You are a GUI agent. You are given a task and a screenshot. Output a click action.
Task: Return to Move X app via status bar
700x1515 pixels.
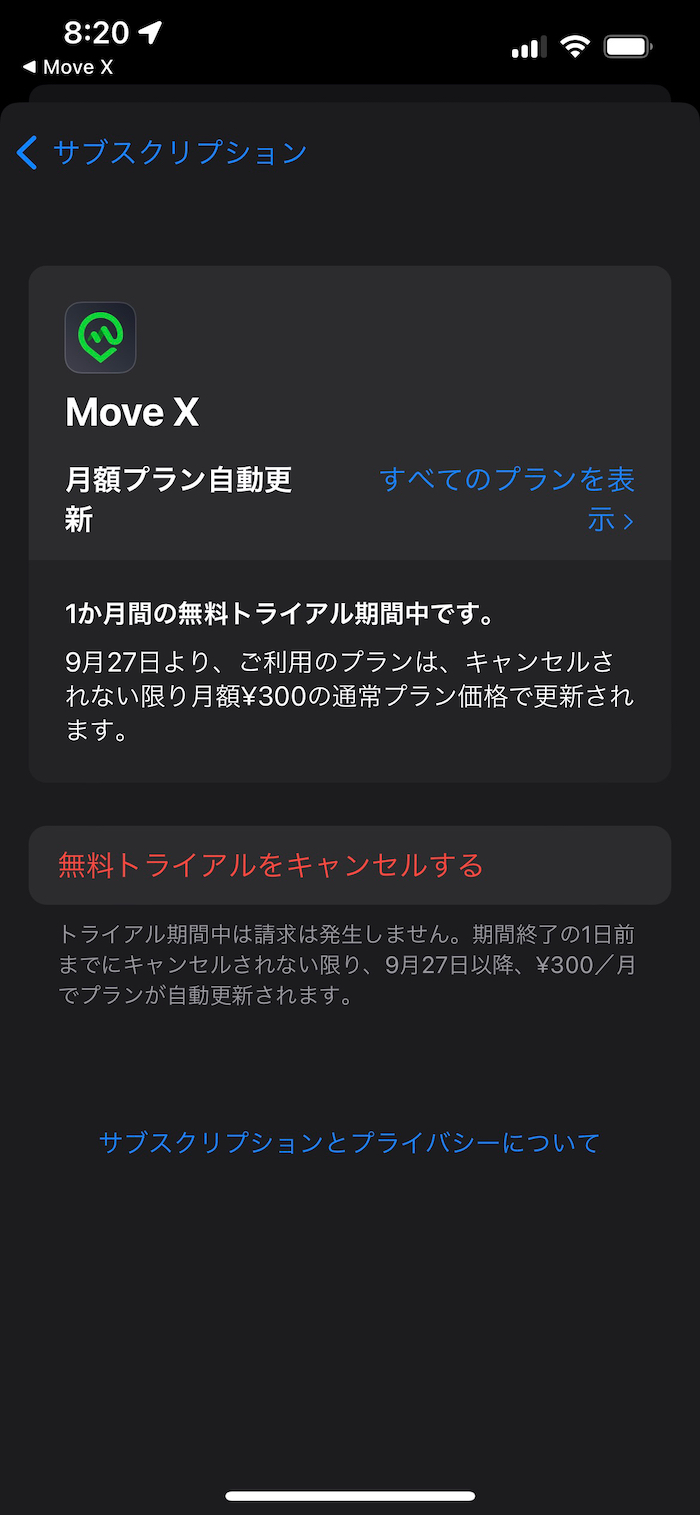tap(68, 68)
